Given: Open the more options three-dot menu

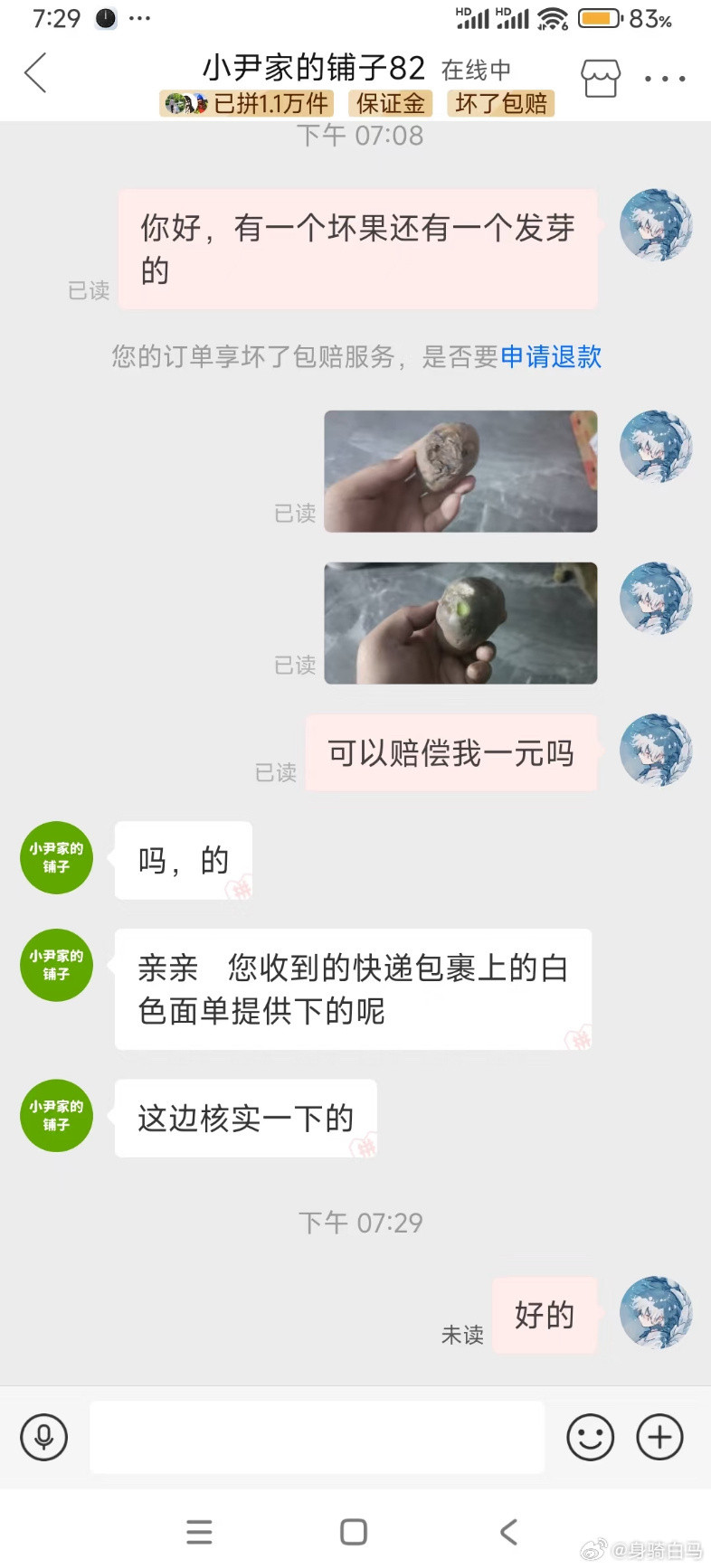Looking at the screenshot, I should (x=665, y=78).
